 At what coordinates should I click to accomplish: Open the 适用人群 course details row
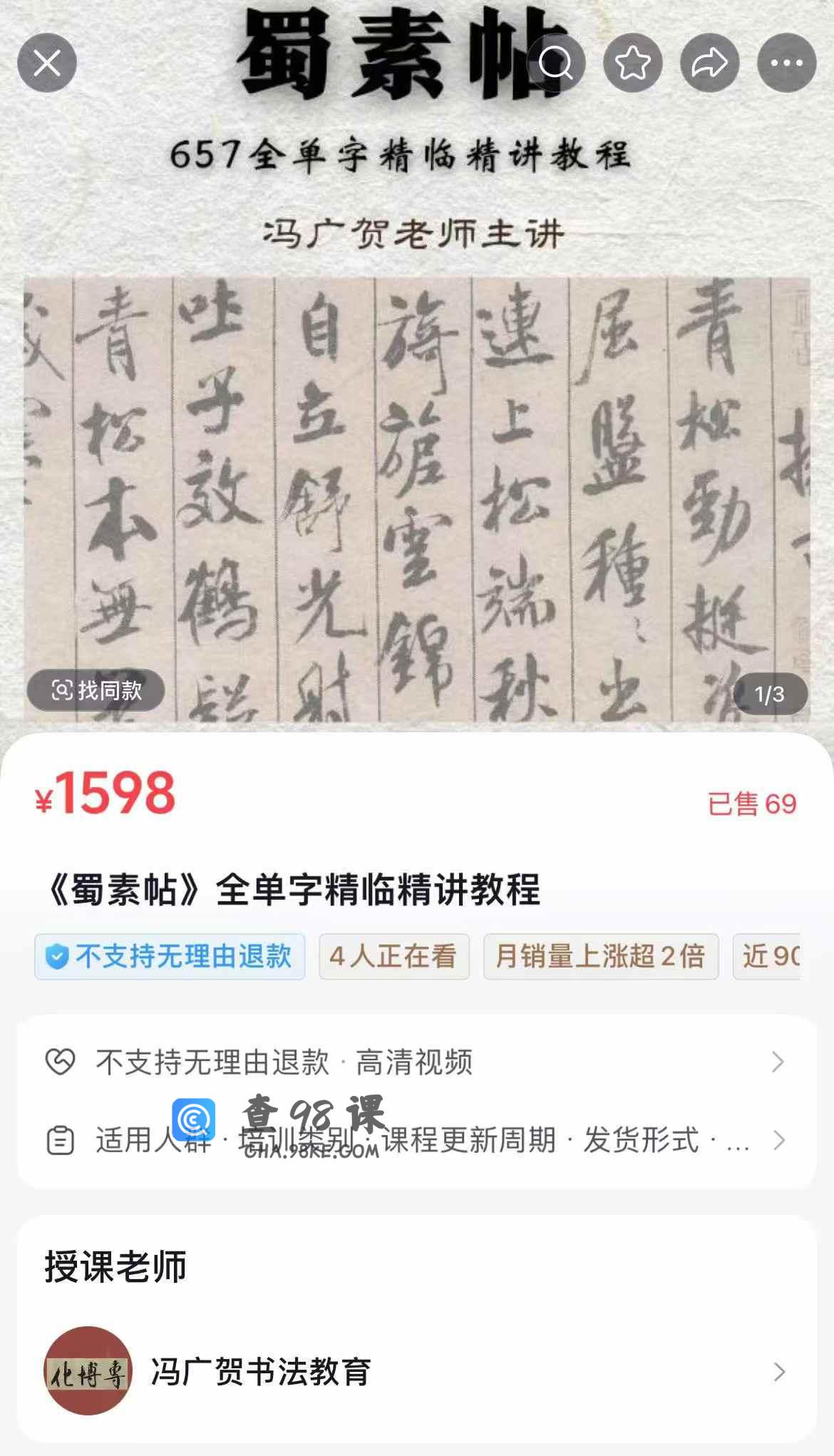tap(417, 1140)
